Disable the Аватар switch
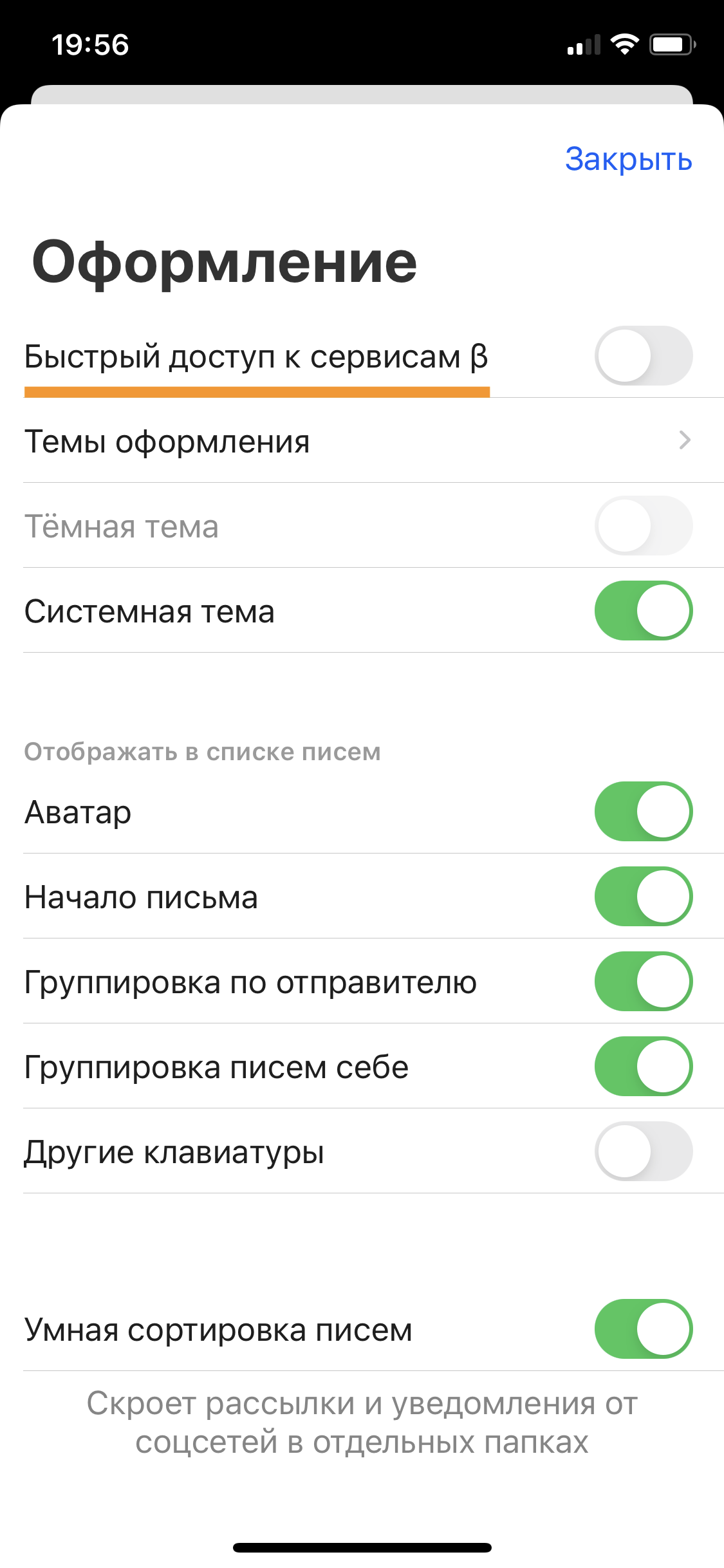 tap(643, 812)
